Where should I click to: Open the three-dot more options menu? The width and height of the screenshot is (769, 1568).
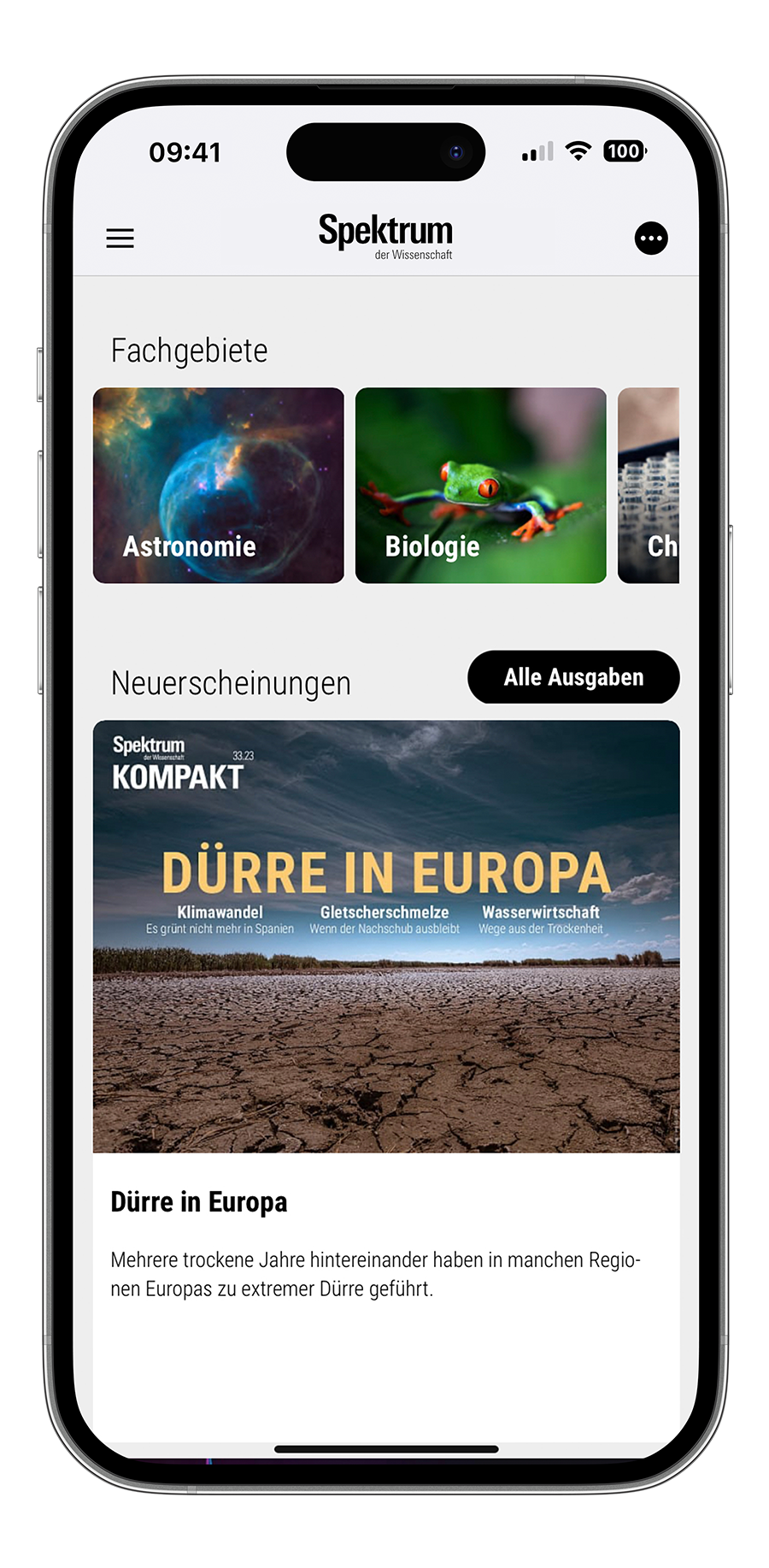[651, 239]
